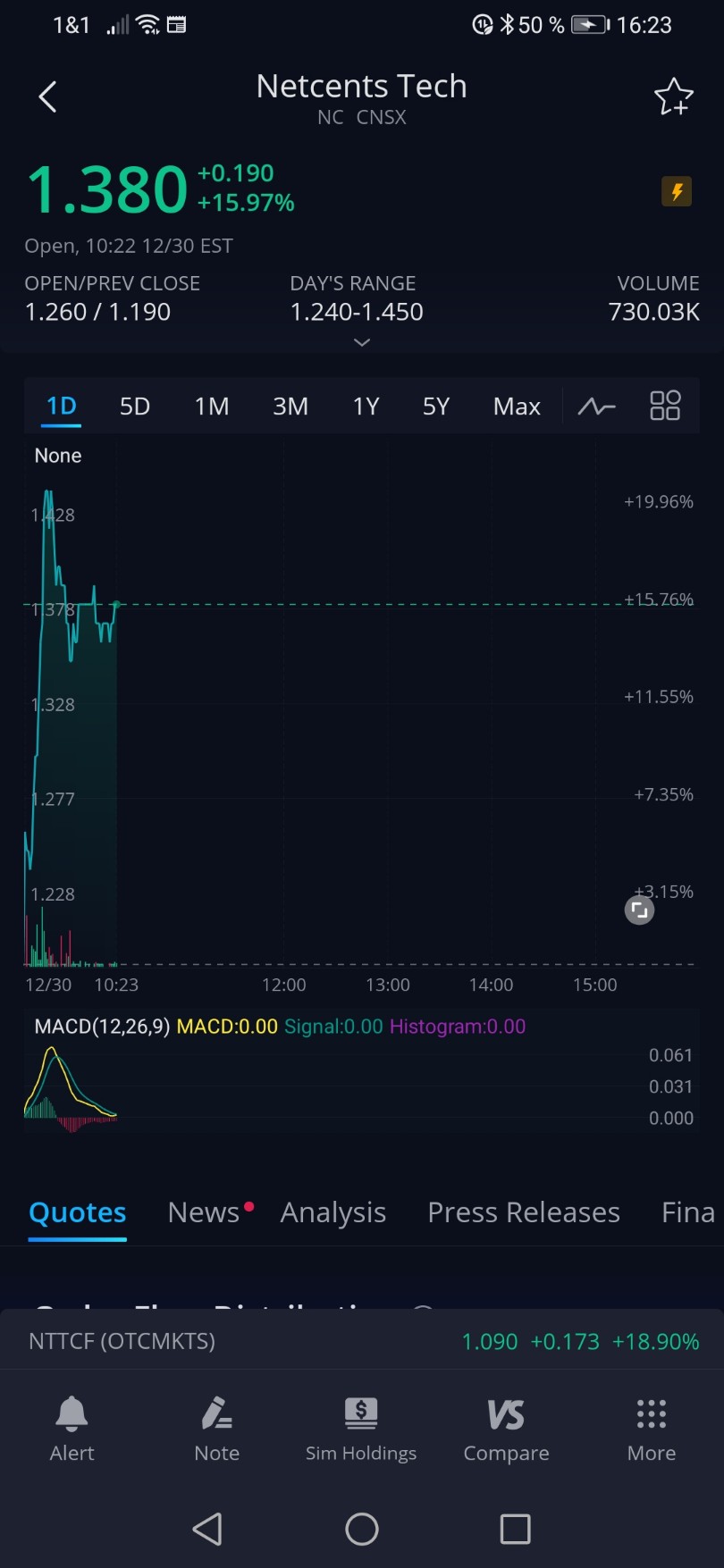The width and height of the screenshot is (724, 1568).
Task: Show the 3M chart range
Action: (x=290, y=407)
